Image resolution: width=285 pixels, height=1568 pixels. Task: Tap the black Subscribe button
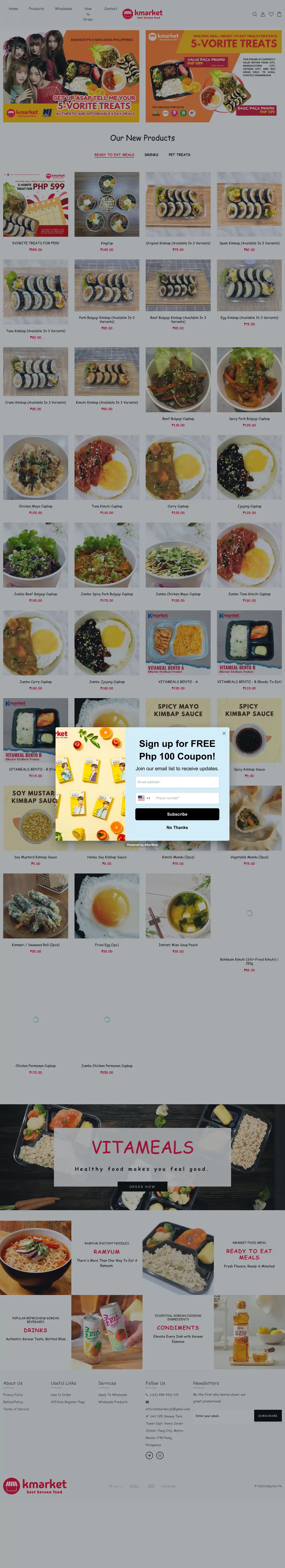click(177, 814)
